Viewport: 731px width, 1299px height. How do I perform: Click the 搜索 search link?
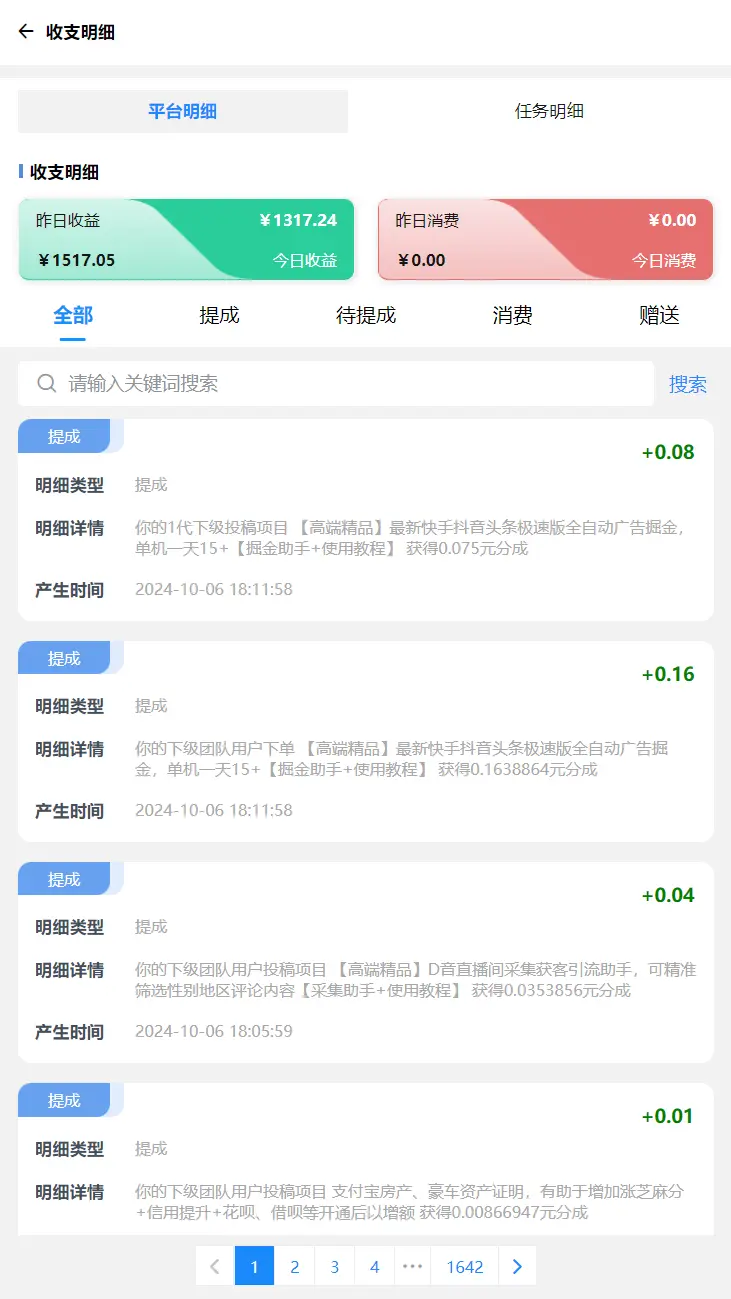687,383
